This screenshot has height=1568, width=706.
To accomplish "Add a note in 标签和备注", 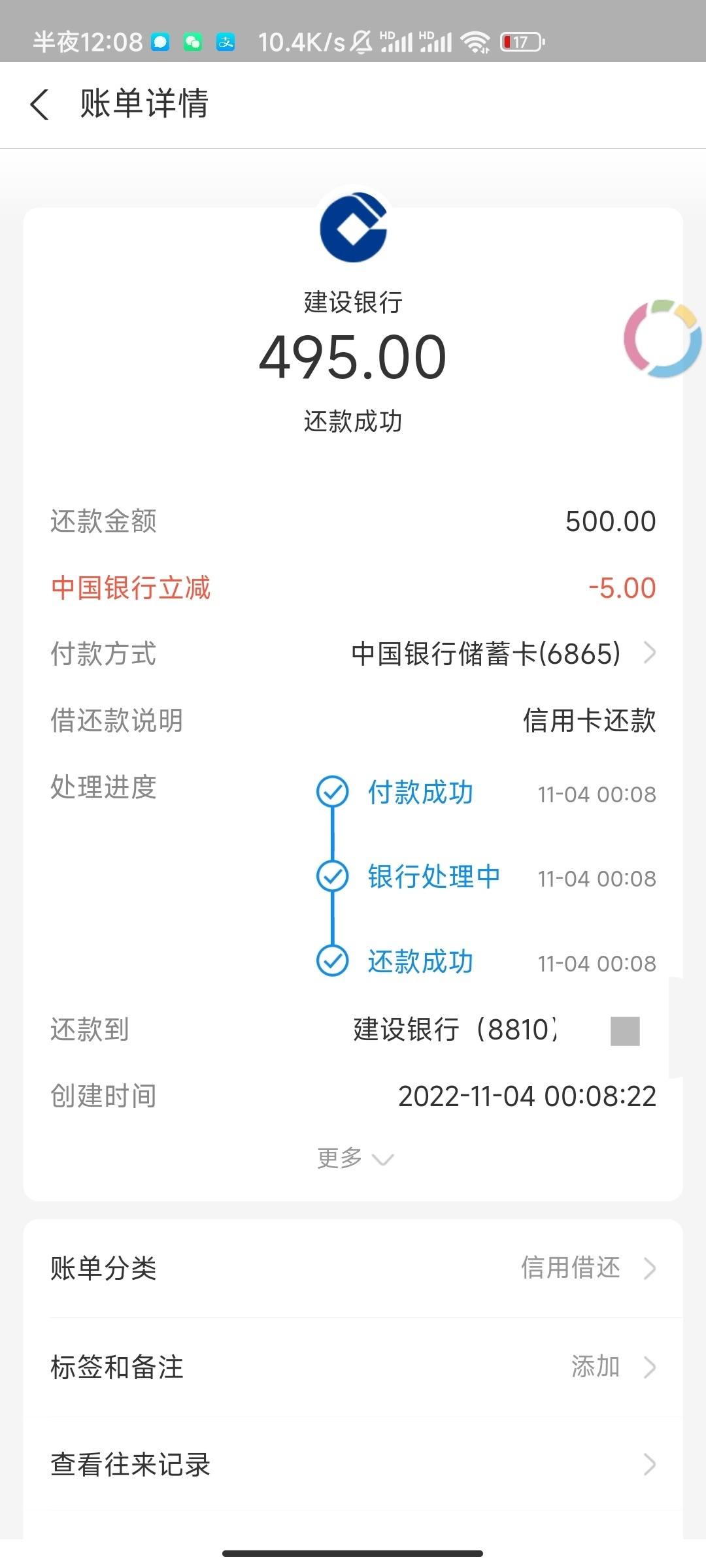I will (353, 1367).
